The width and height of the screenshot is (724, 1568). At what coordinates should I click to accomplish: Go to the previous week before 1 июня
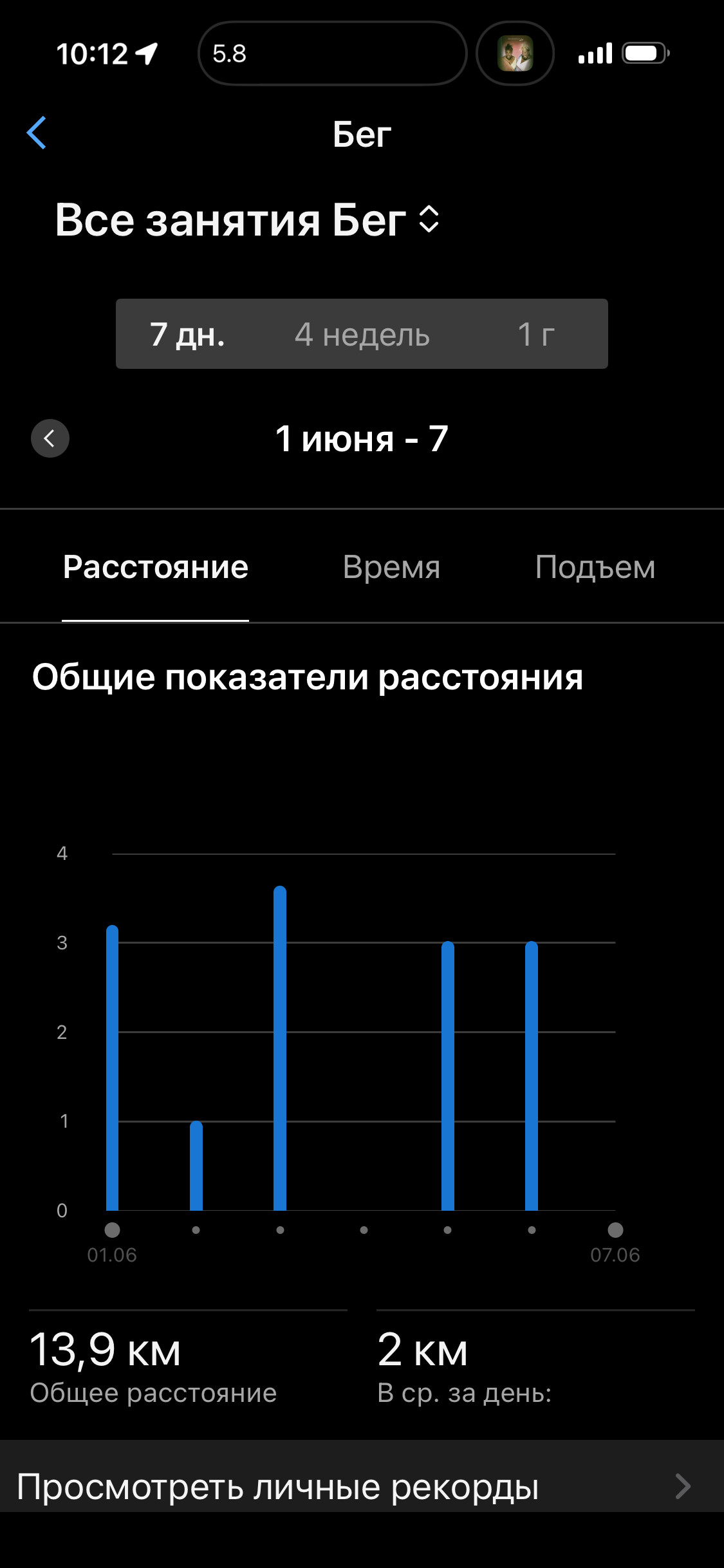(x=50, y=438)
